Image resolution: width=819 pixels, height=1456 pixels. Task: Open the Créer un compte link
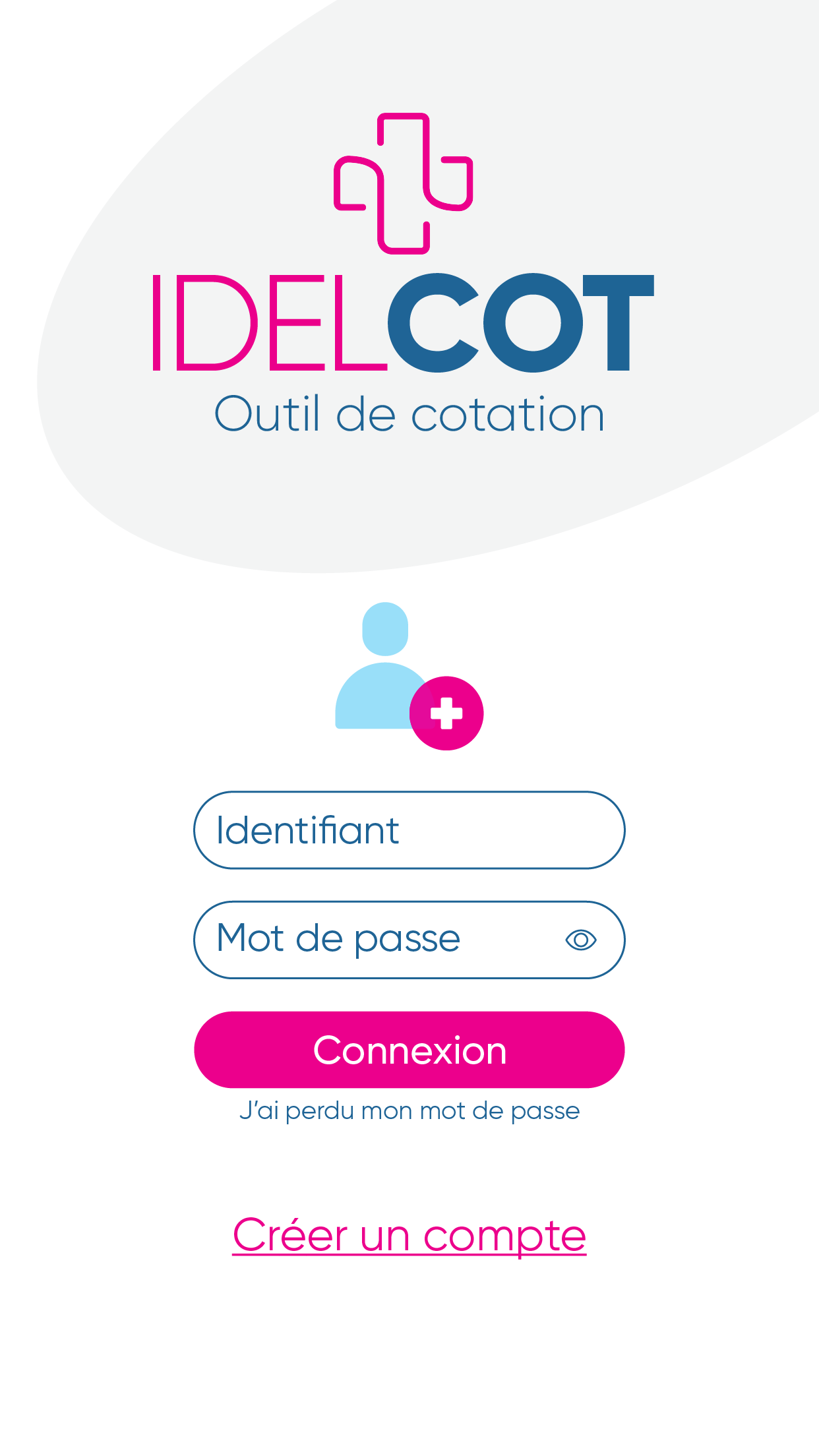409,1236
